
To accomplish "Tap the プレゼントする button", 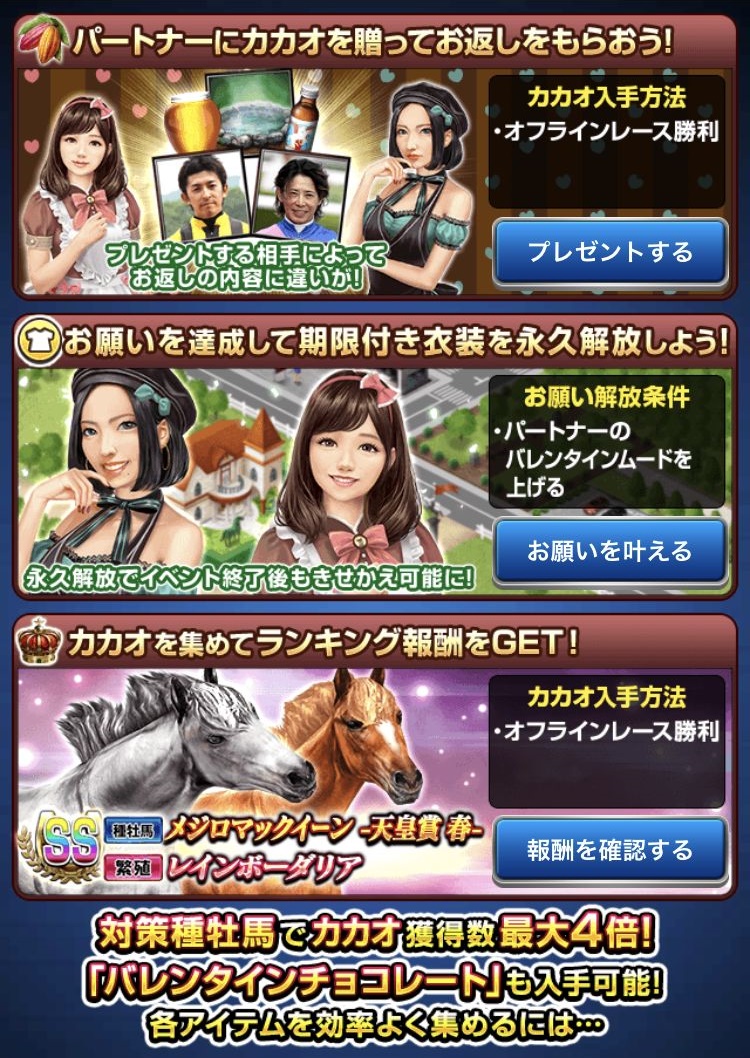I will 609,251.
